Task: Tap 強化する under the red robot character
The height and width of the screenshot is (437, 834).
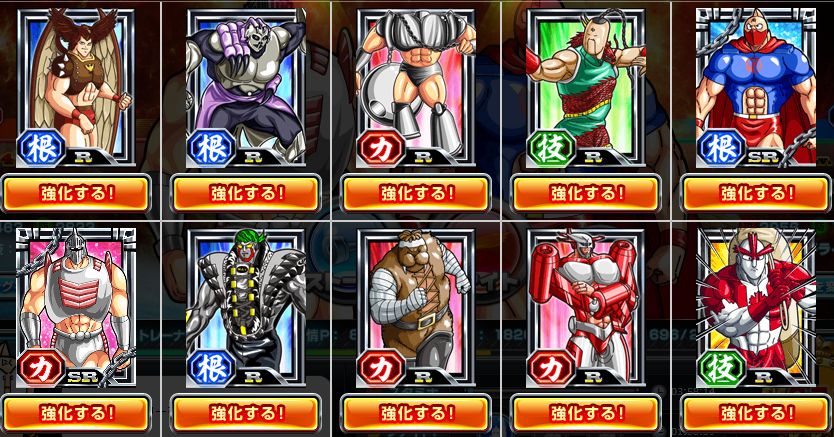Action: (x=586, y=412)
